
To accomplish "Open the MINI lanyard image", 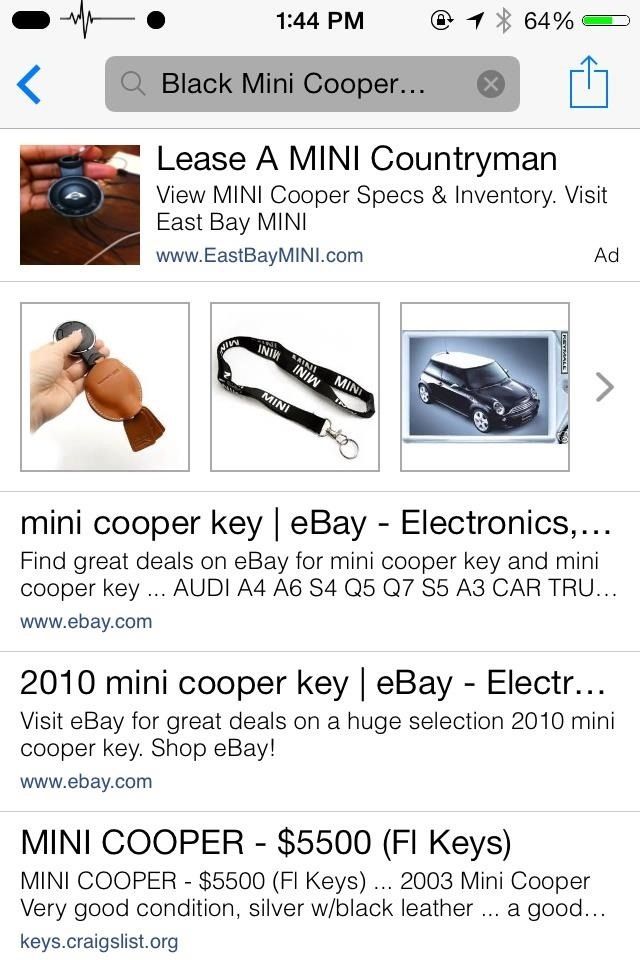I will click(x=295, y=387).
